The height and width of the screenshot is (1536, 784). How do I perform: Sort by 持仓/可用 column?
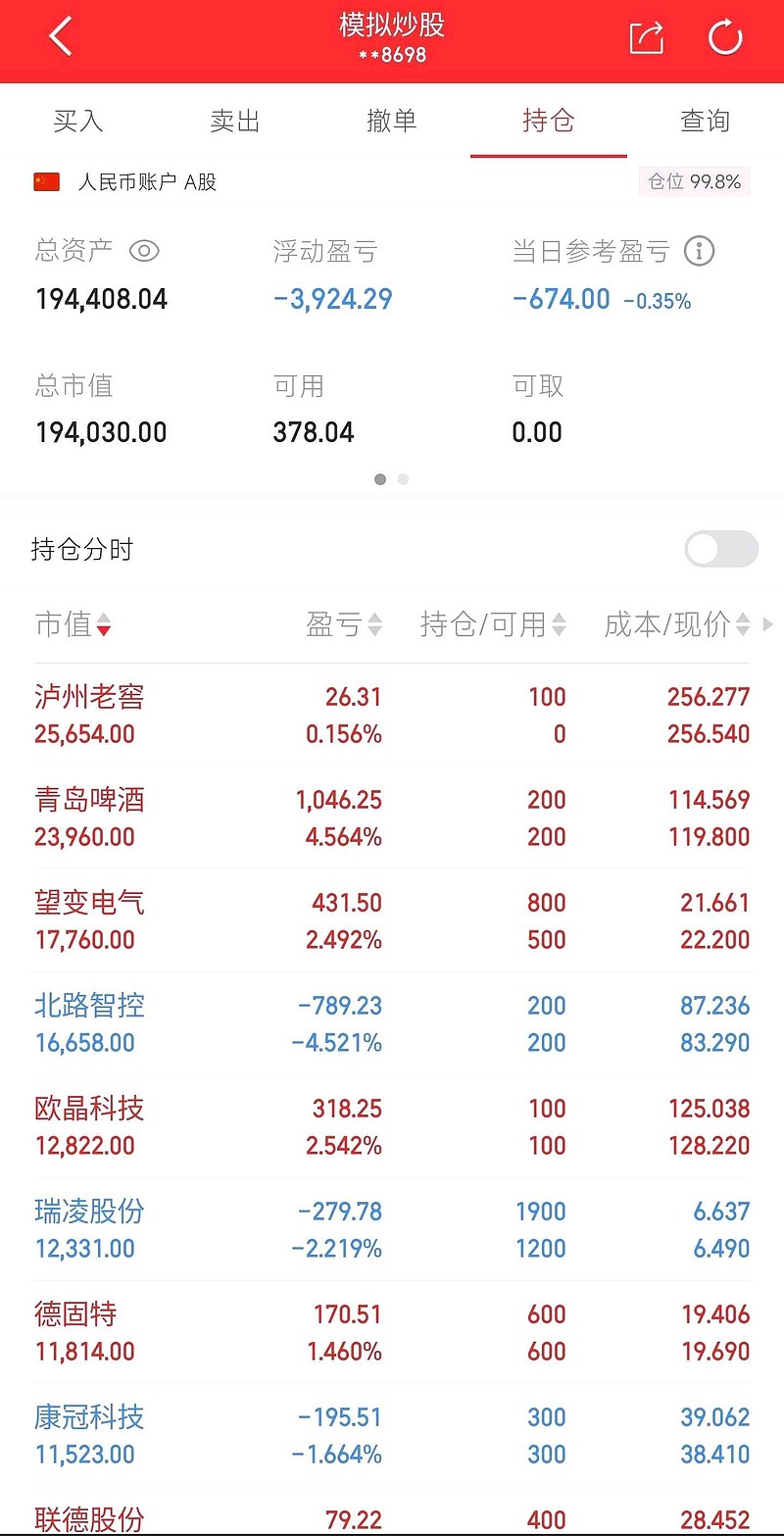[x=493, y=624]
